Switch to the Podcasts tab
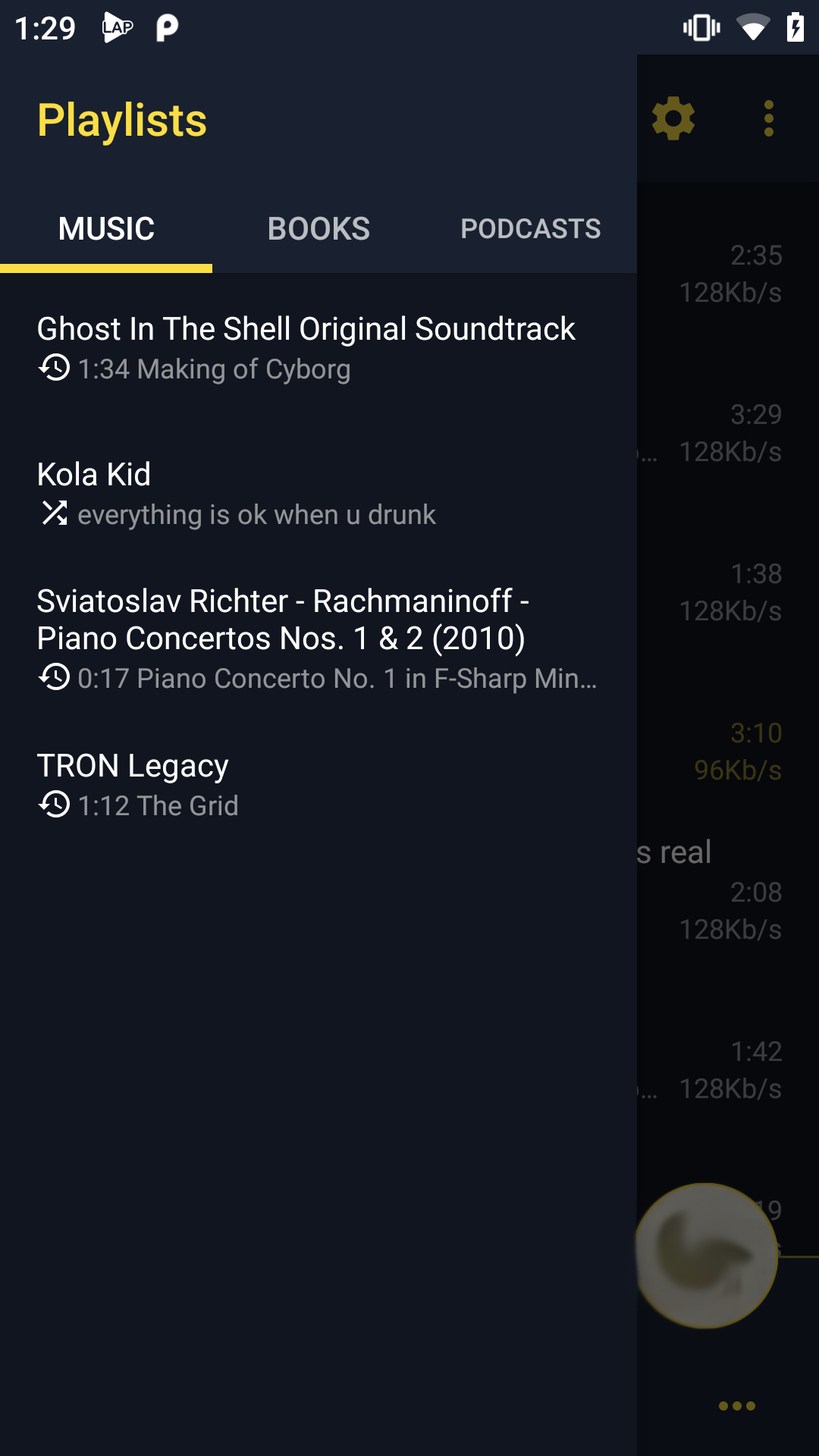 [530, 229]
